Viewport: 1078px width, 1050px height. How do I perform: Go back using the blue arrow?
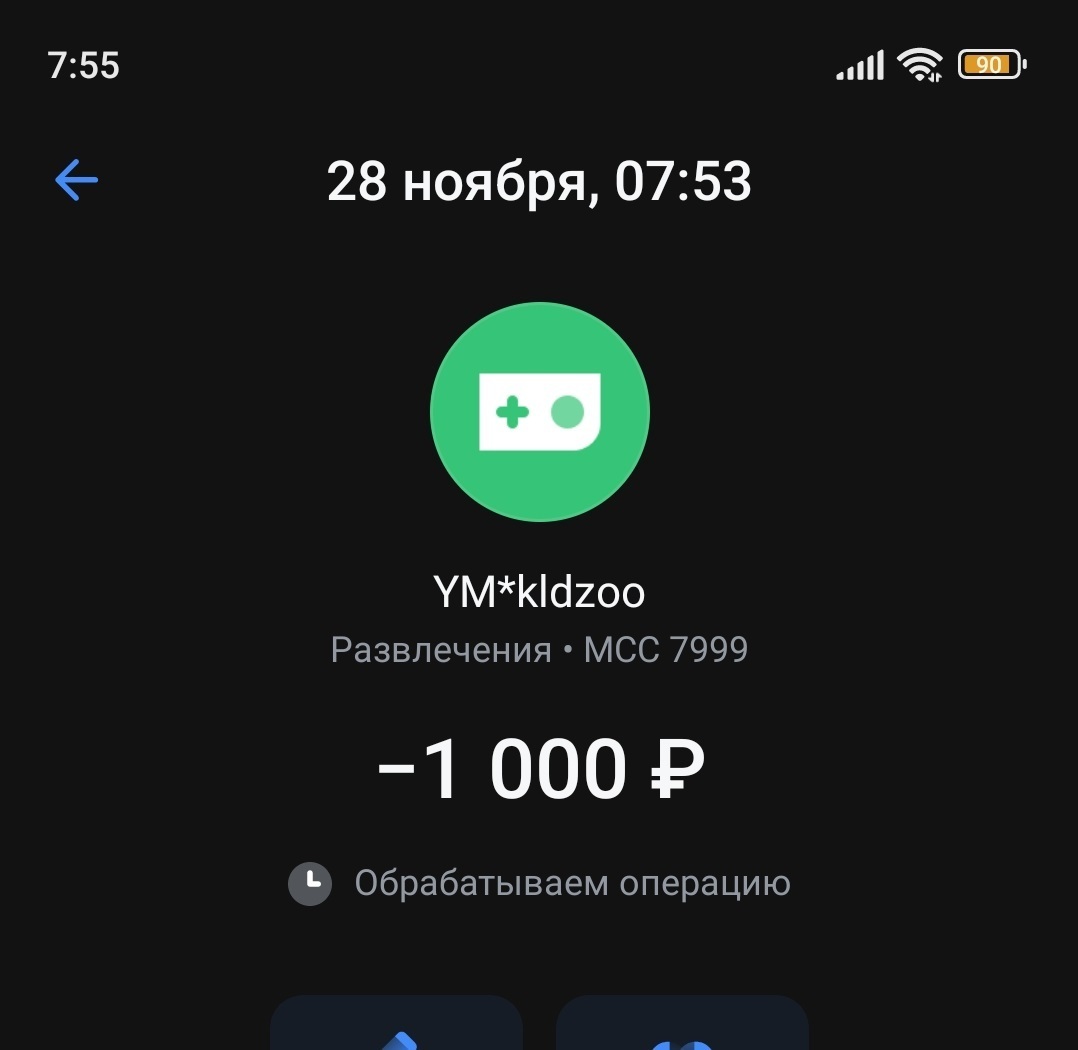point(76,181)
